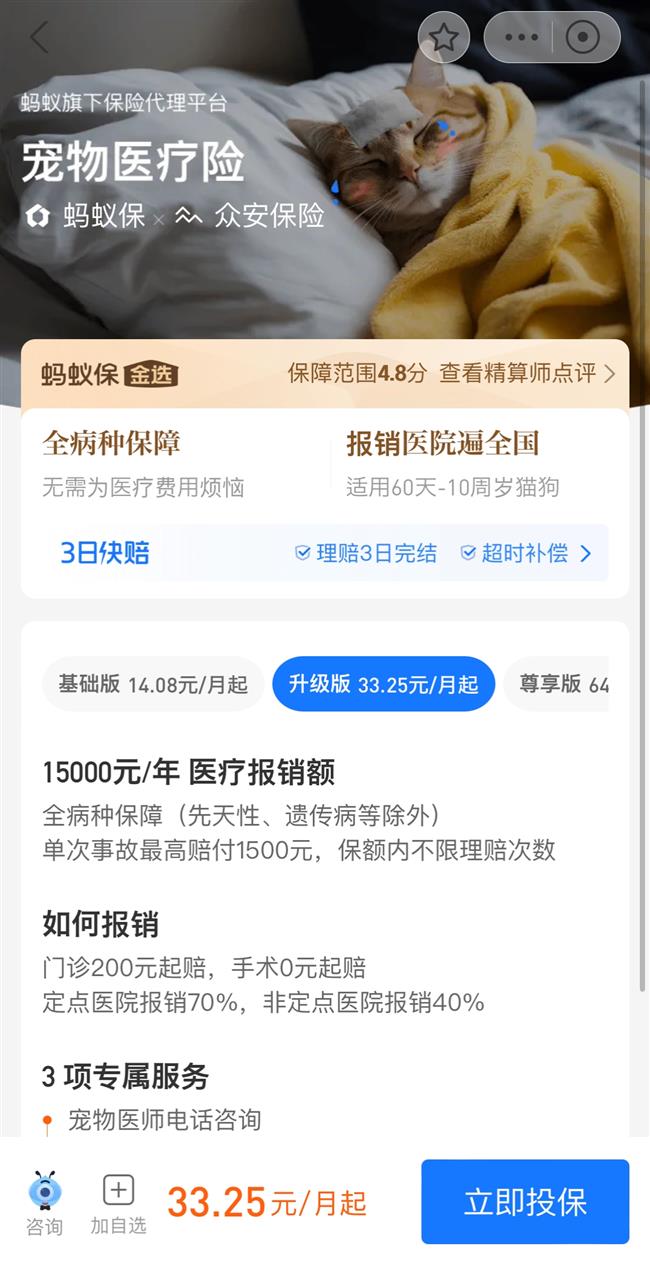Select the 基础版 14.08元/月起 plan
The height and width of the screenshot is (1267, 650).
[152, 684]
